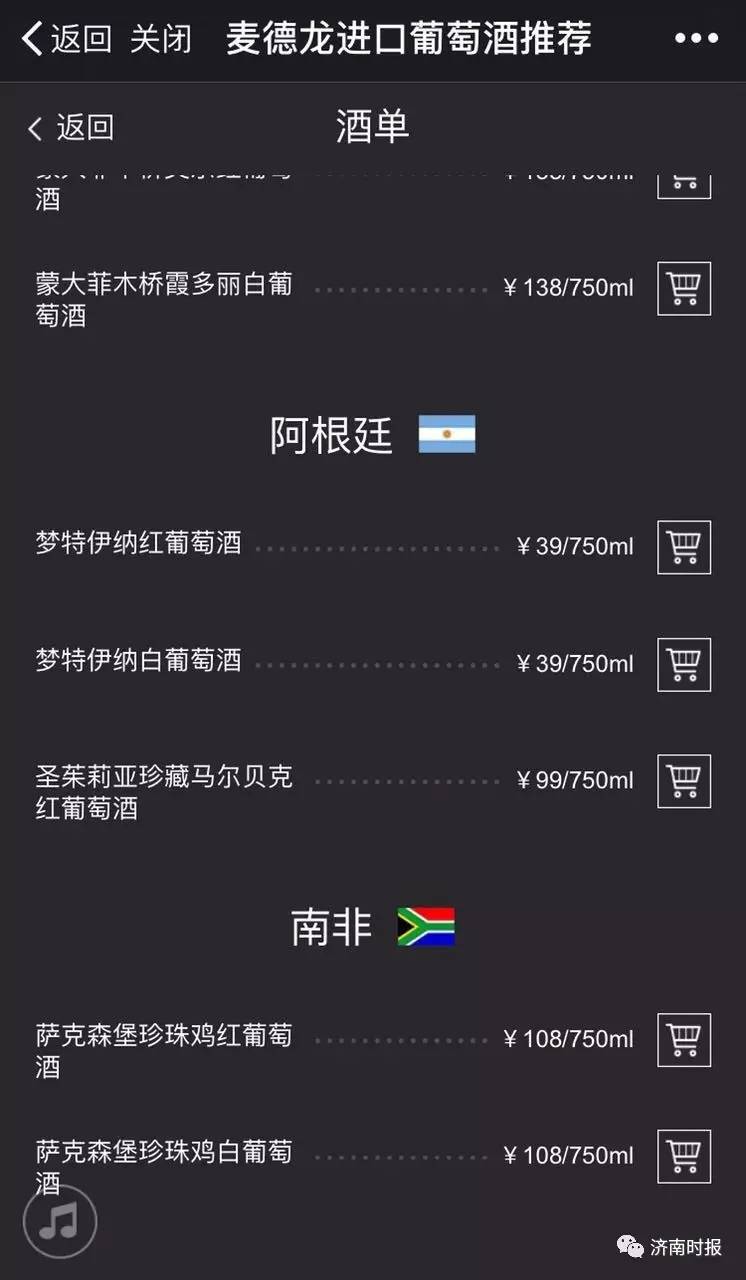Tap the Argentina flag icon

[448, 433]
